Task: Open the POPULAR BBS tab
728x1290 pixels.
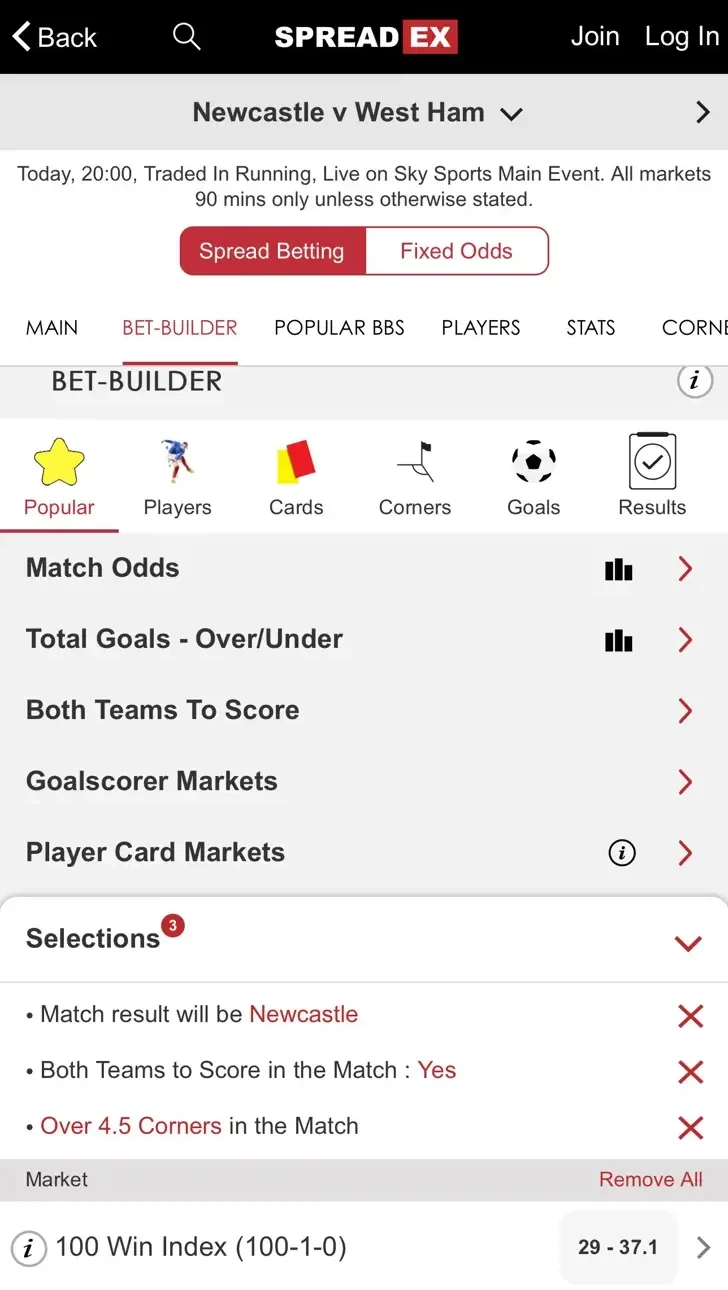Action: (x=339, y=328)
